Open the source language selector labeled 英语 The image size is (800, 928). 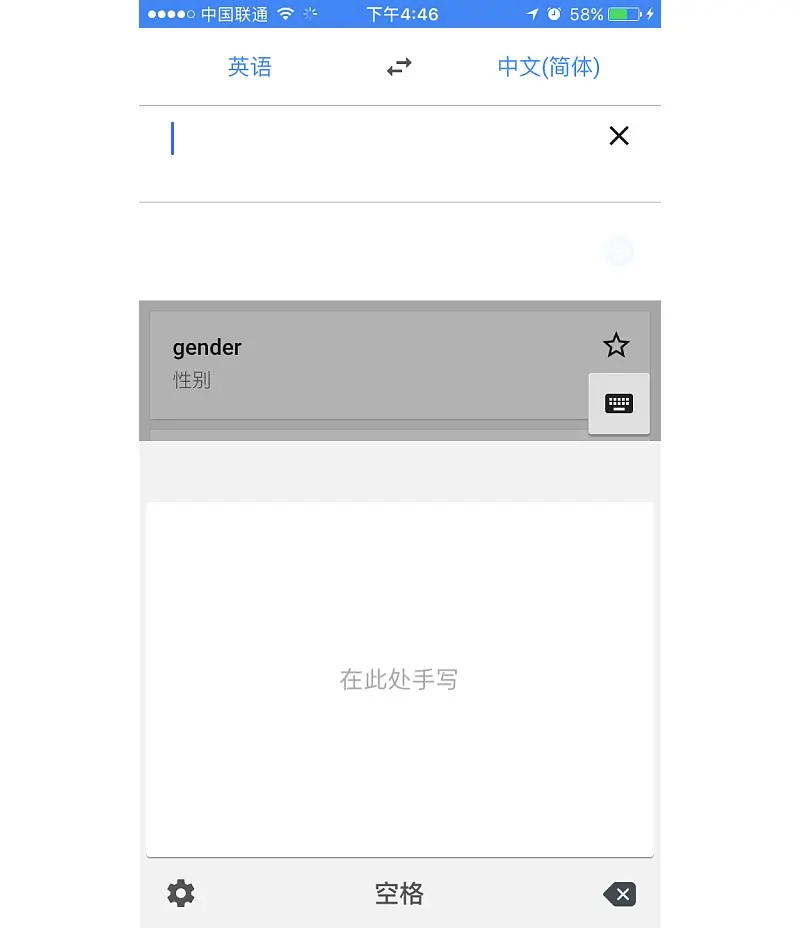pyautogui.click(x=250, y=68)
